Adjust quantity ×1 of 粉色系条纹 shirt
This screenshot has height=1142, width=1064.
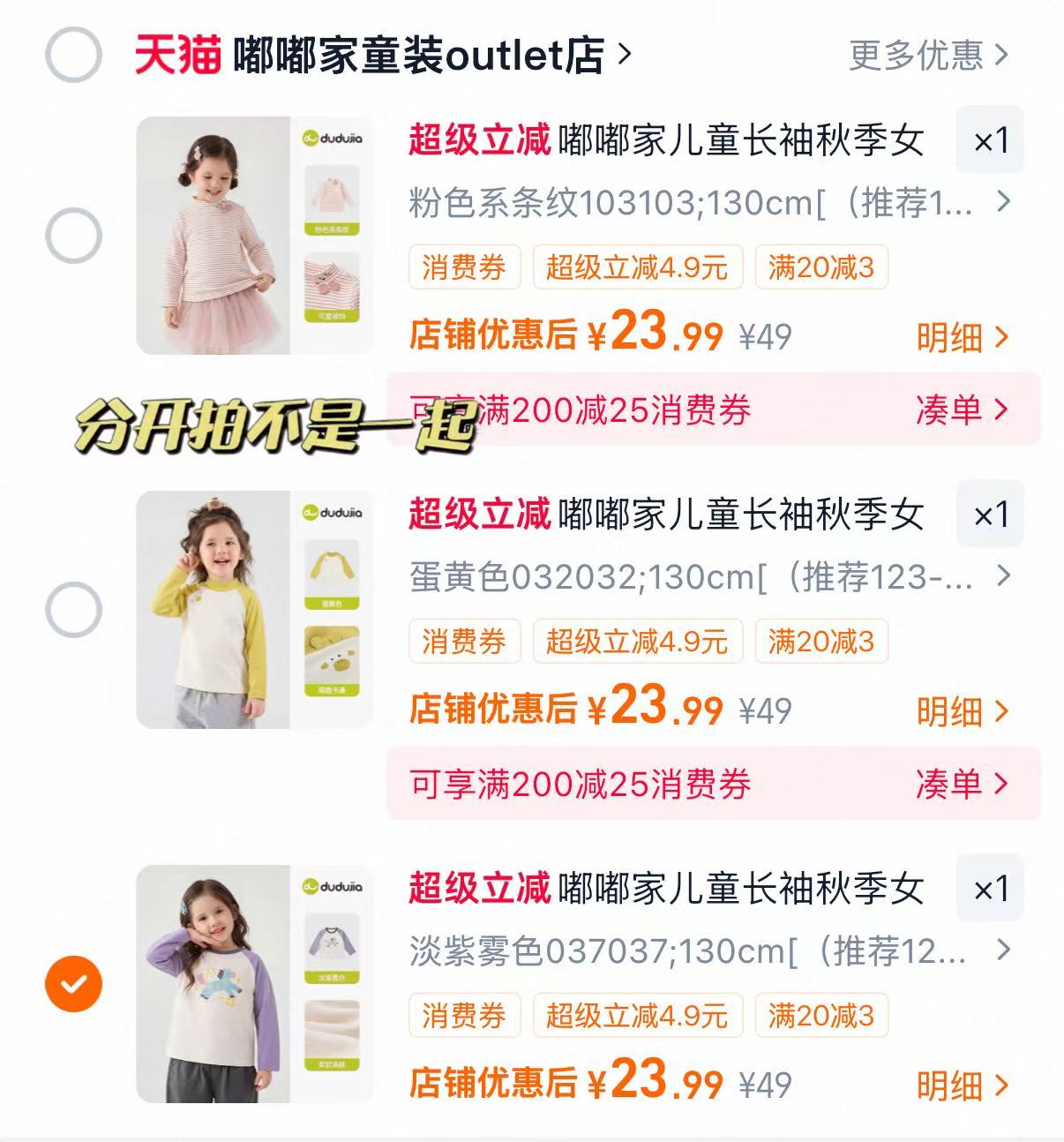(990, 139)
